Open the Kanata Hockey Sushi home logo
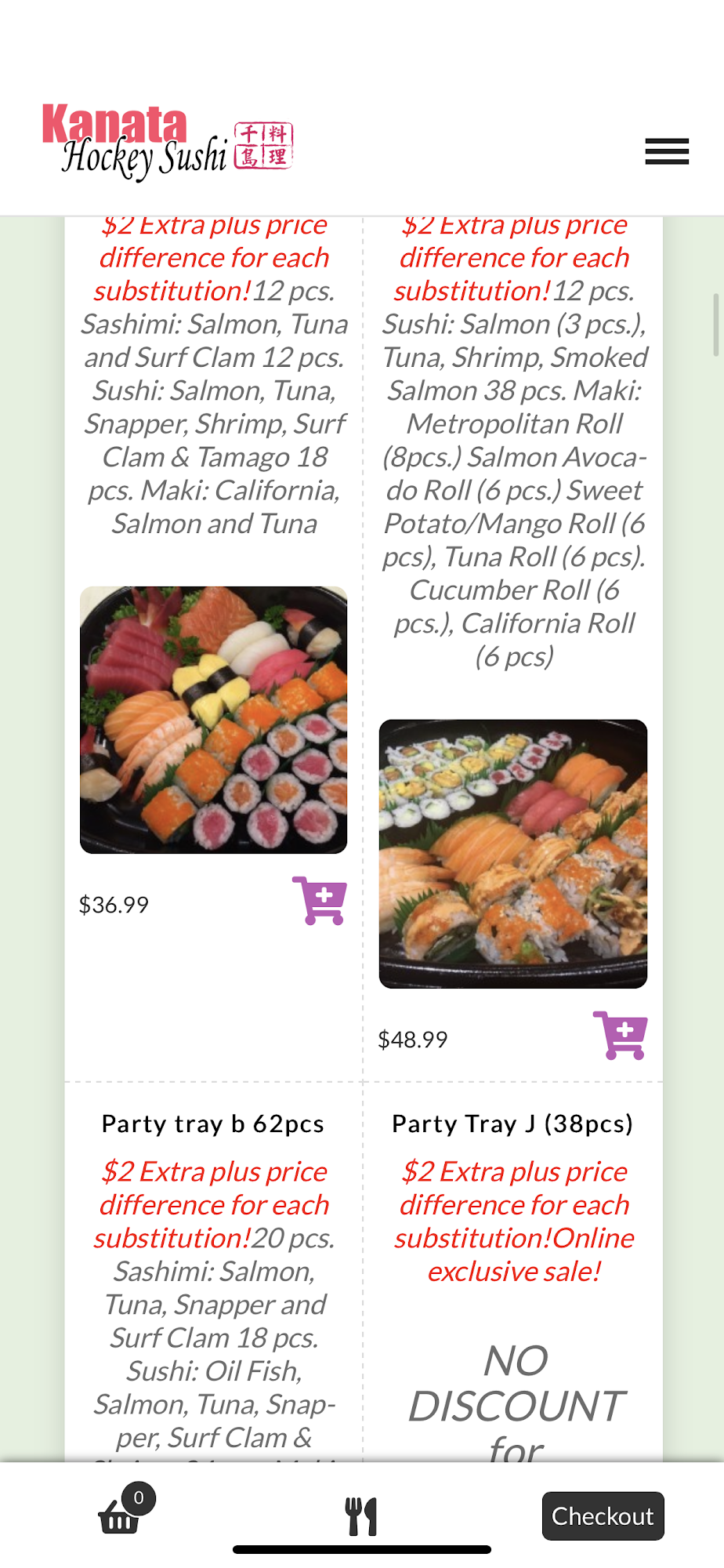 (168, 143)
